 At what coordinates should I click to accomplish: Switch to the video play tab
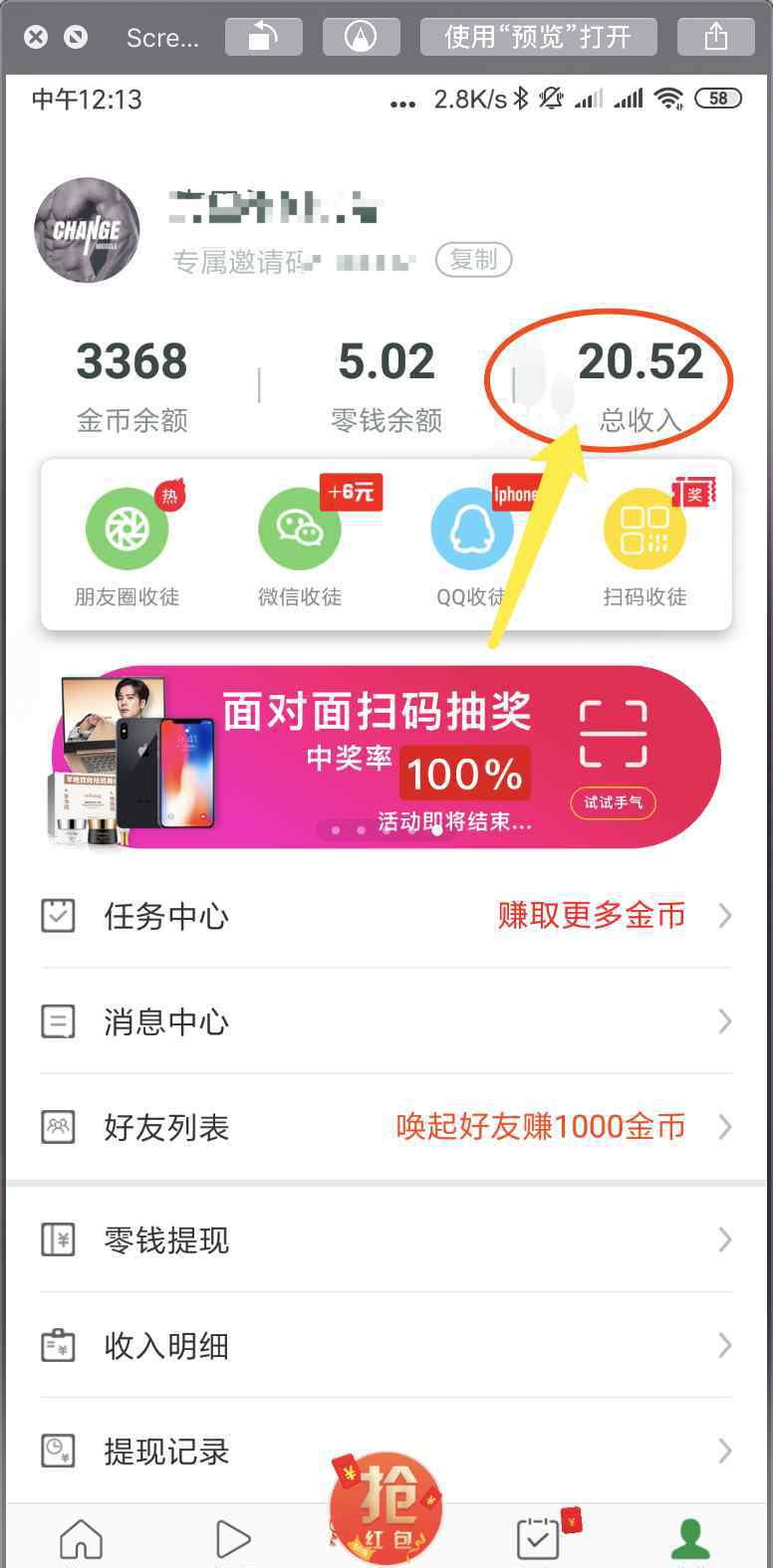tap(232, 1539)
